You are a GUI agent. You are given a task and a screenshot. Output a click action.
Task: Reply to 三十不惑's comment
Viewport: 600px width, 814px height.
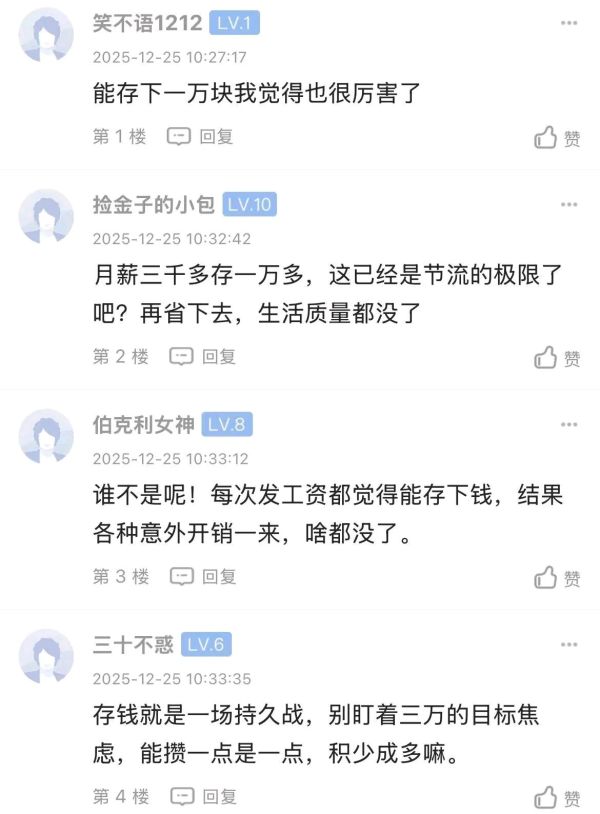click(x=203, y=796)
